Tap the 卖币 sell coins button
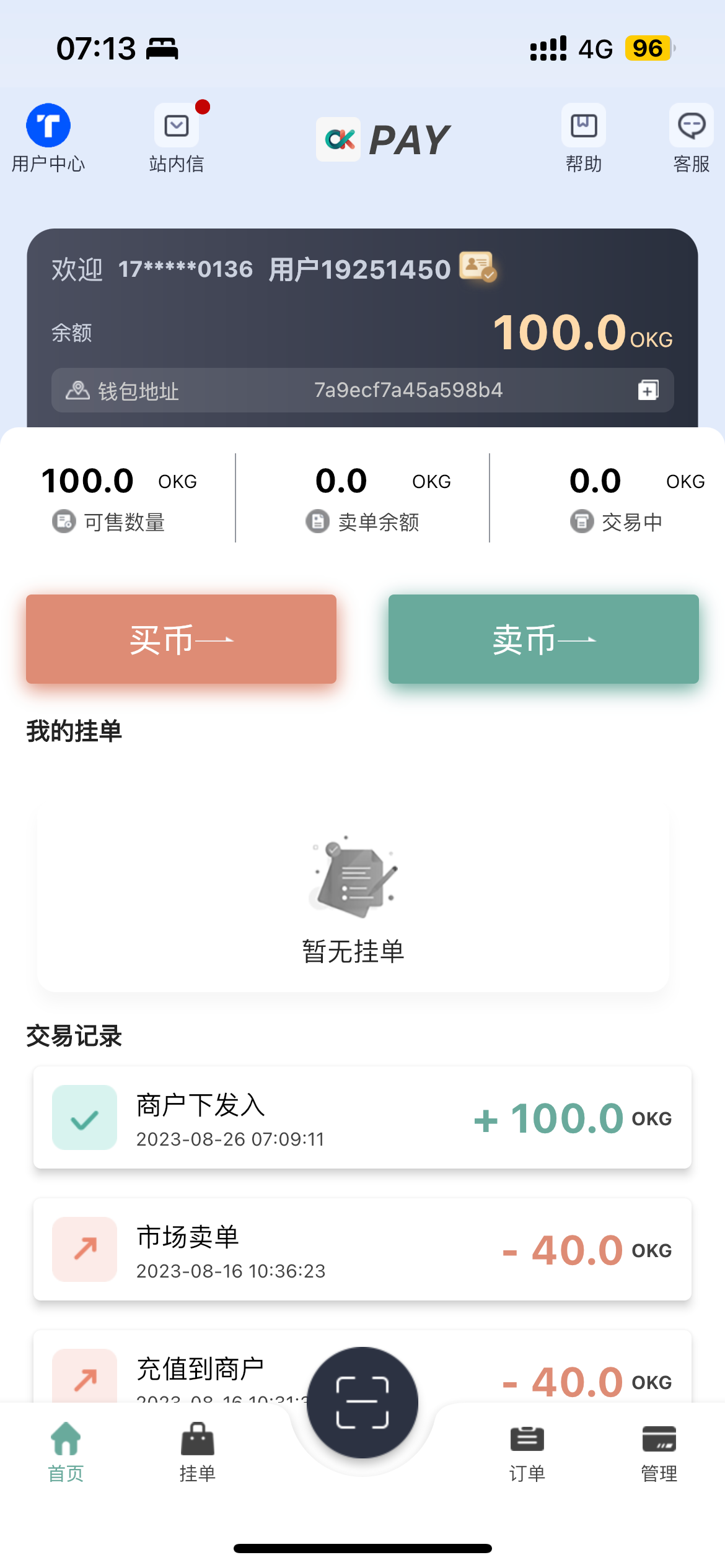The image size is (725, 1568). coord(543,639)
